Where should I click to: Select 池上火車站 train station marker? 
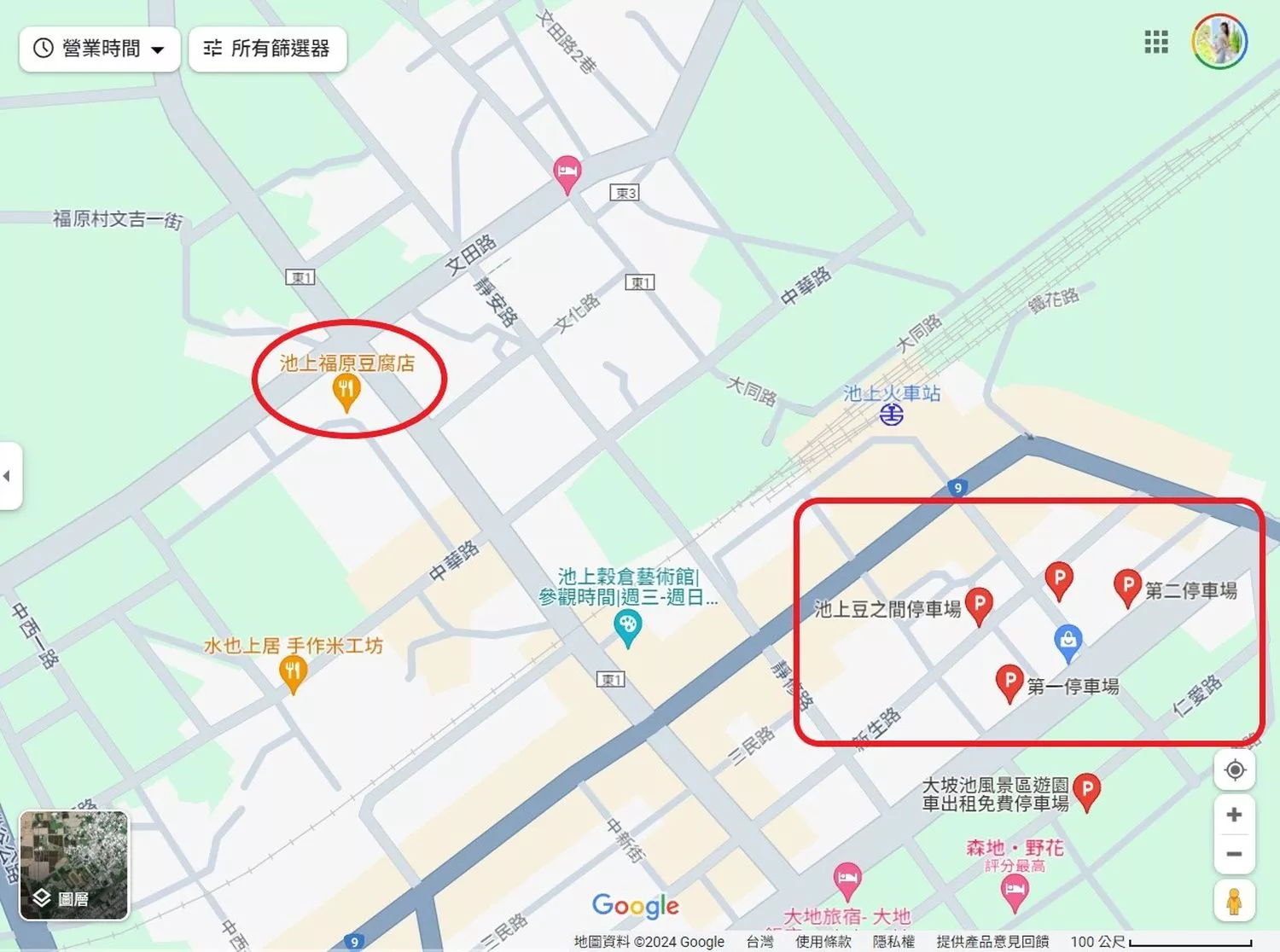891,415
